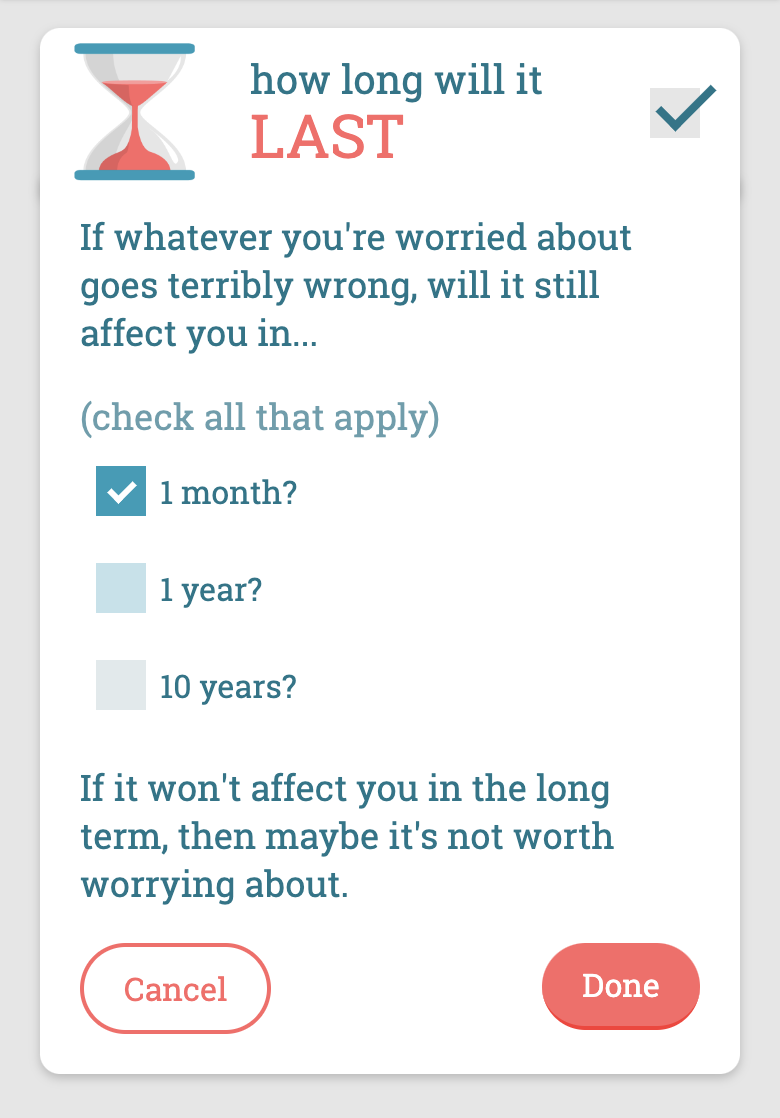Tap the Cancel button
Viewport: 780px width, 1118px height.
(x=175, y=988)
